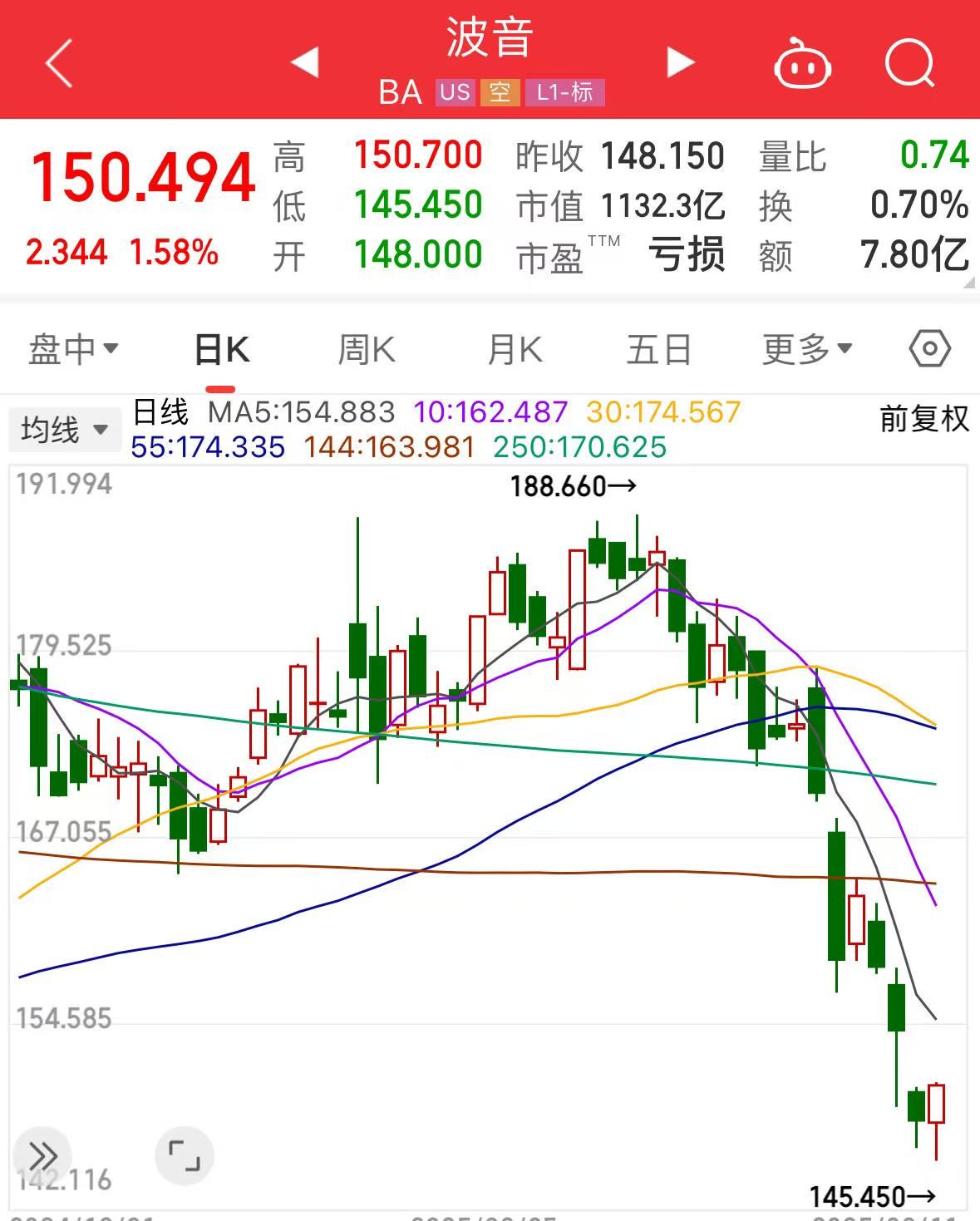Switch to the 五日 chart
The width and height of the screenshot is (980, 1221).
tap(659, 350)
